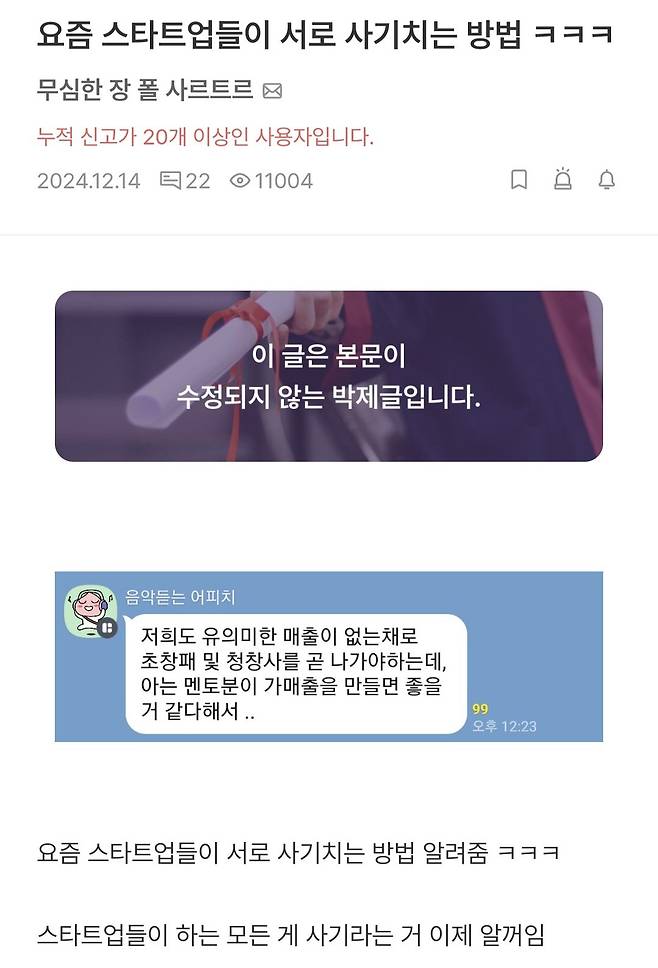Open the chat screenshot image from 음악듣는 어피치
This screenshot has width=658, height=968.
328,656
